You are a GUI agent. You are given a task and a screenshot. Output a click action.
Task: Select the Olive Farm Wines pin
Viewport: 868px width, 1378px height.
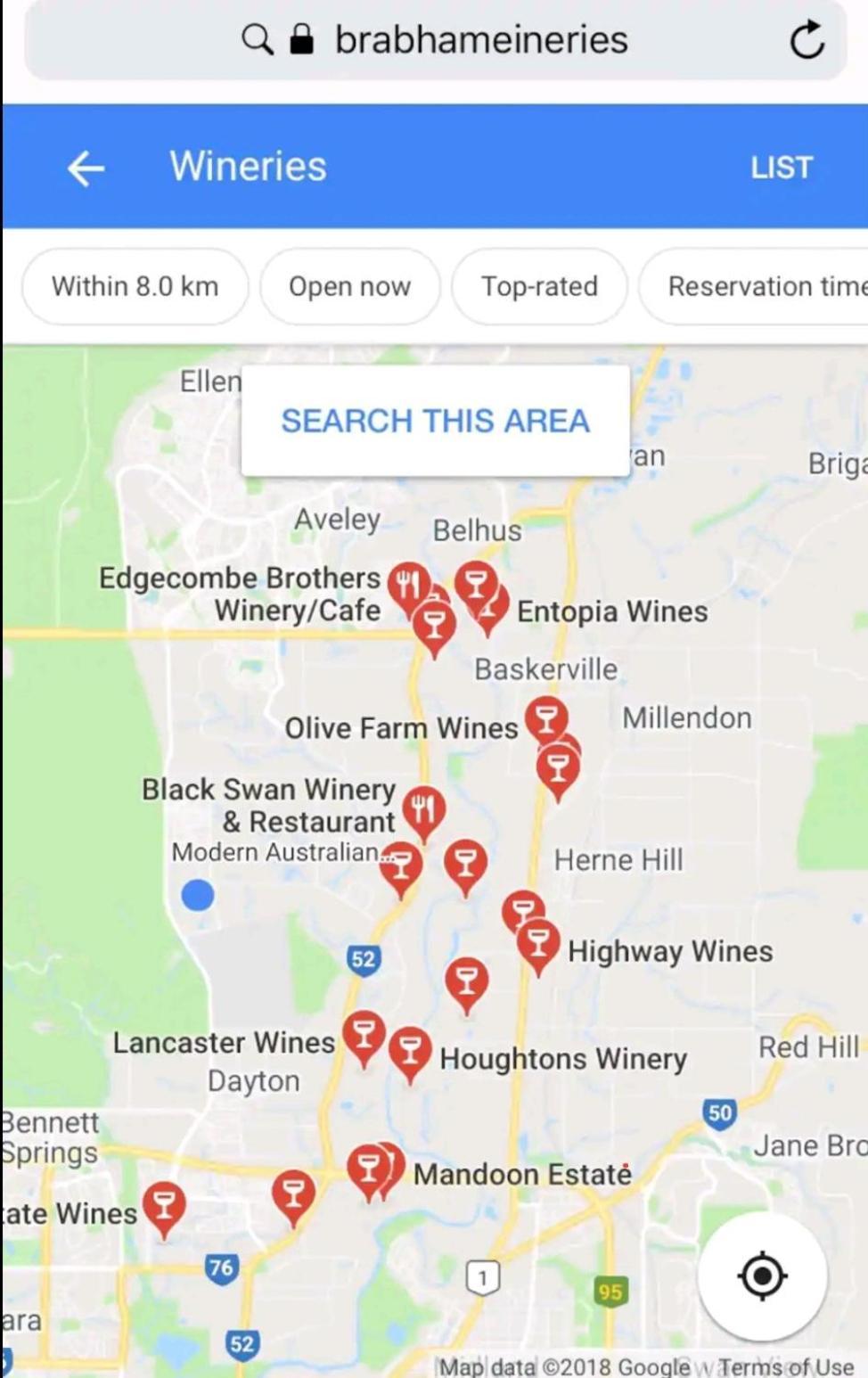click(x=546, y=718)
